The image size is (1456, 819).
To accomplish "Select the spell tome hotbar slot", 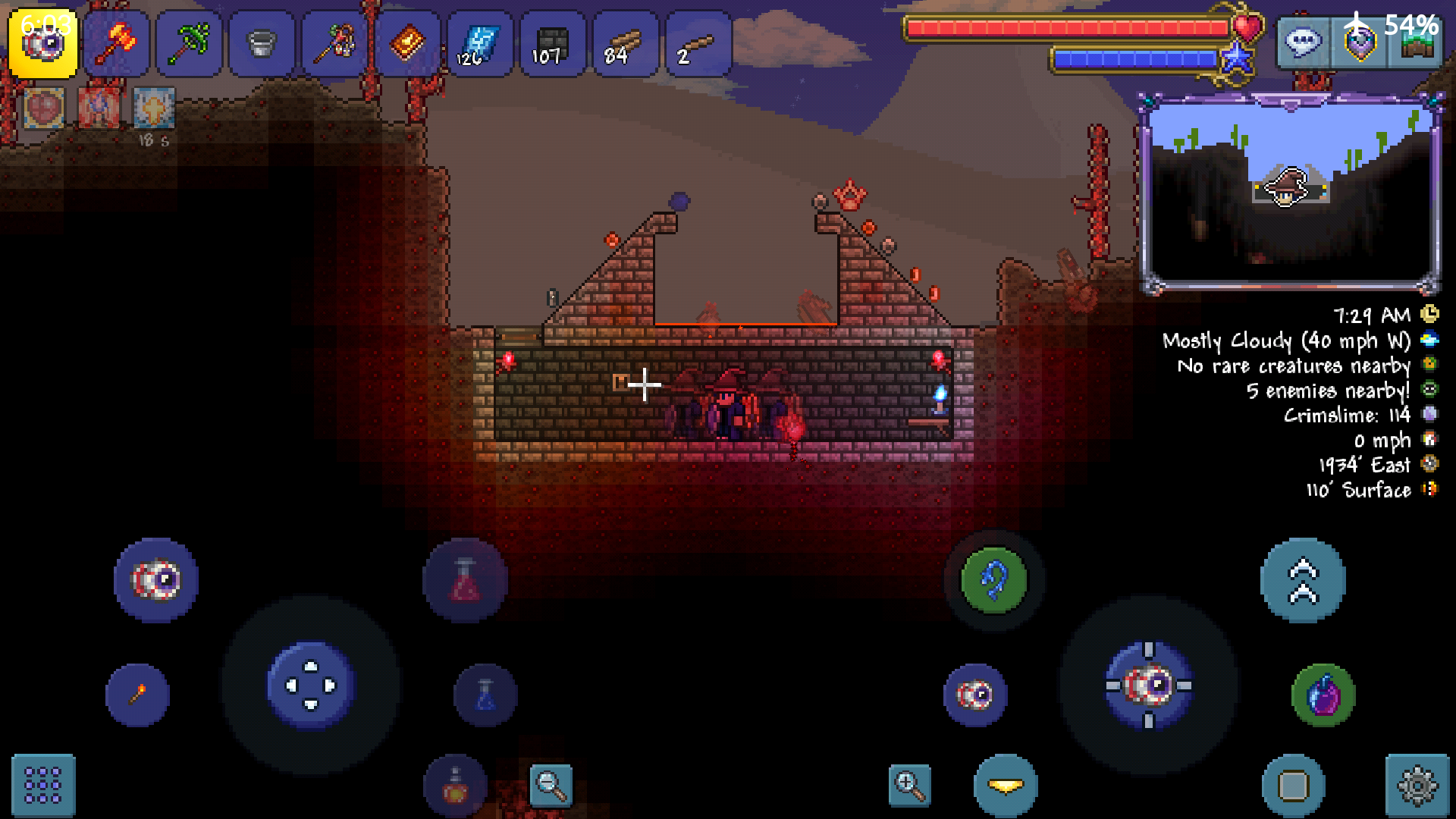I will (x=407, y=44).
